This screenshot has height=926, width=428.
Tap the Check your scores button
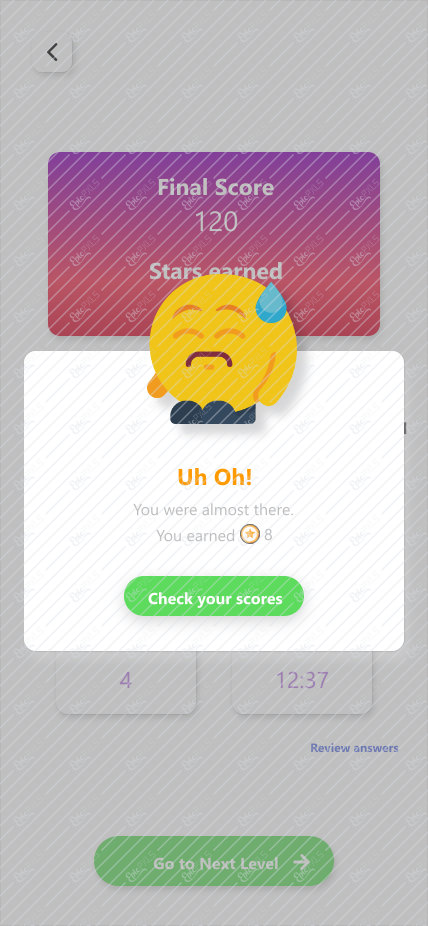coord(214,596)
